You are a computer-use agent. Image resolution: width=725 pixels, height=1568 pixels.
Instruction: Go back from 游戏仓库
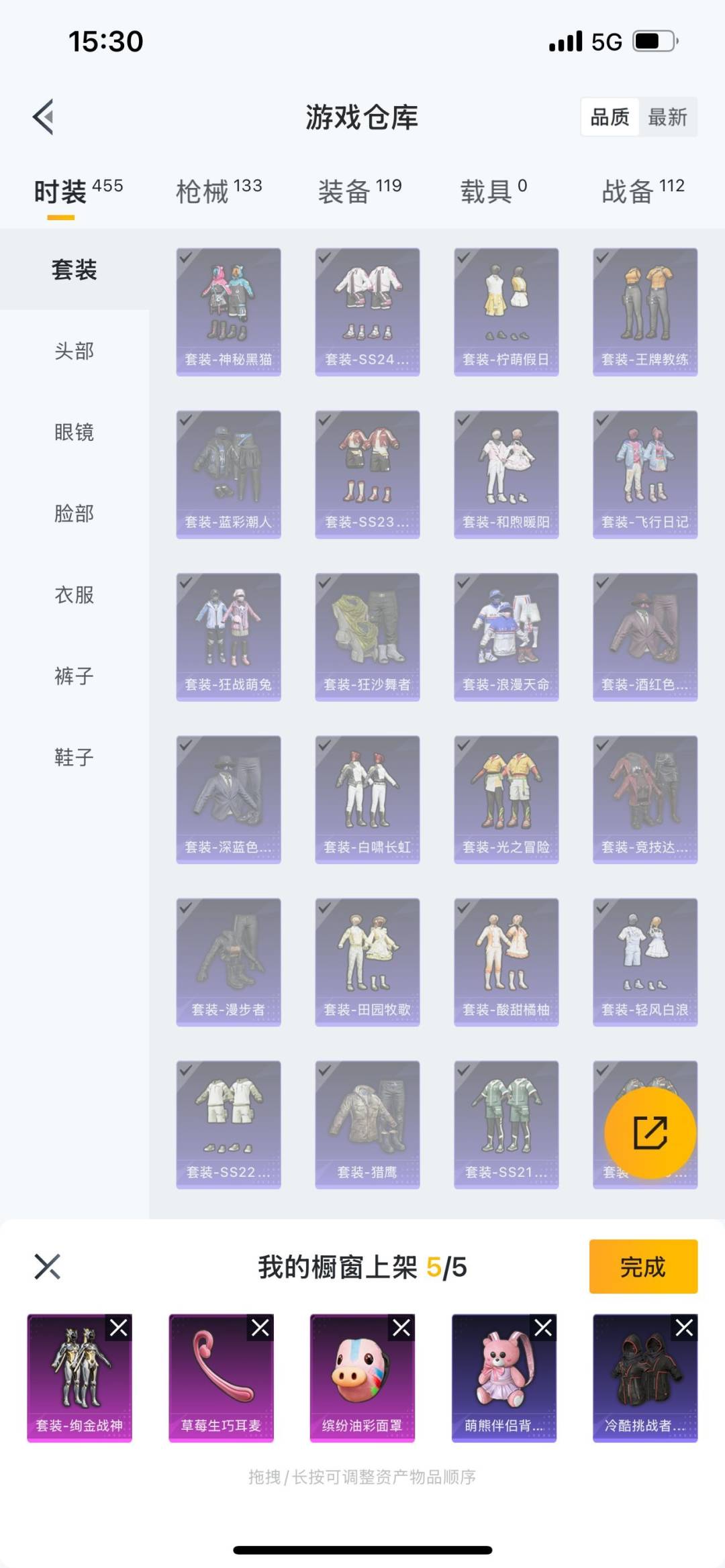[44, 117]
